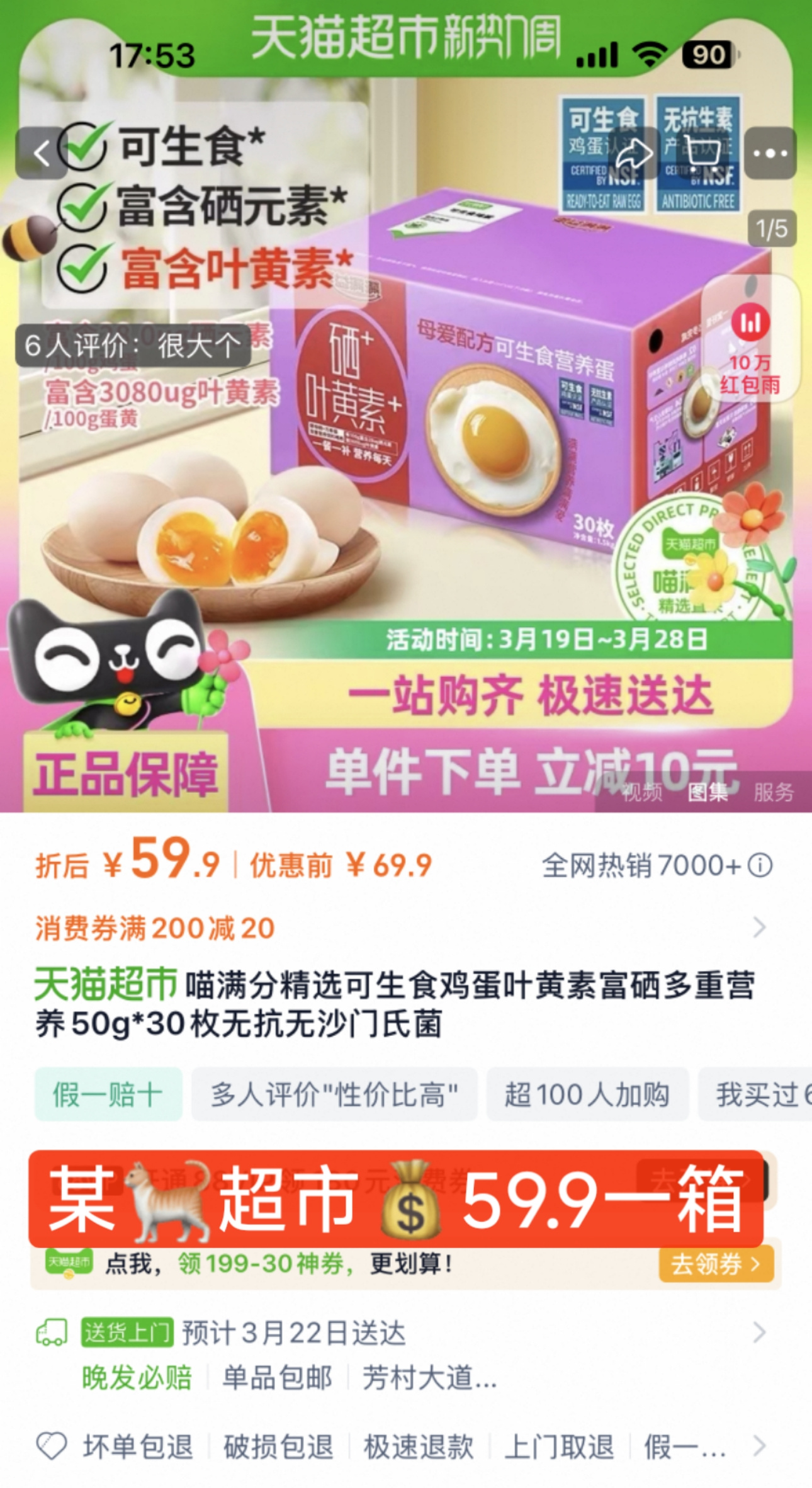Select the 假一赔十 chip
Image resolution: width=812 pixels, height=1488 pixels.
pos(108,1094)
